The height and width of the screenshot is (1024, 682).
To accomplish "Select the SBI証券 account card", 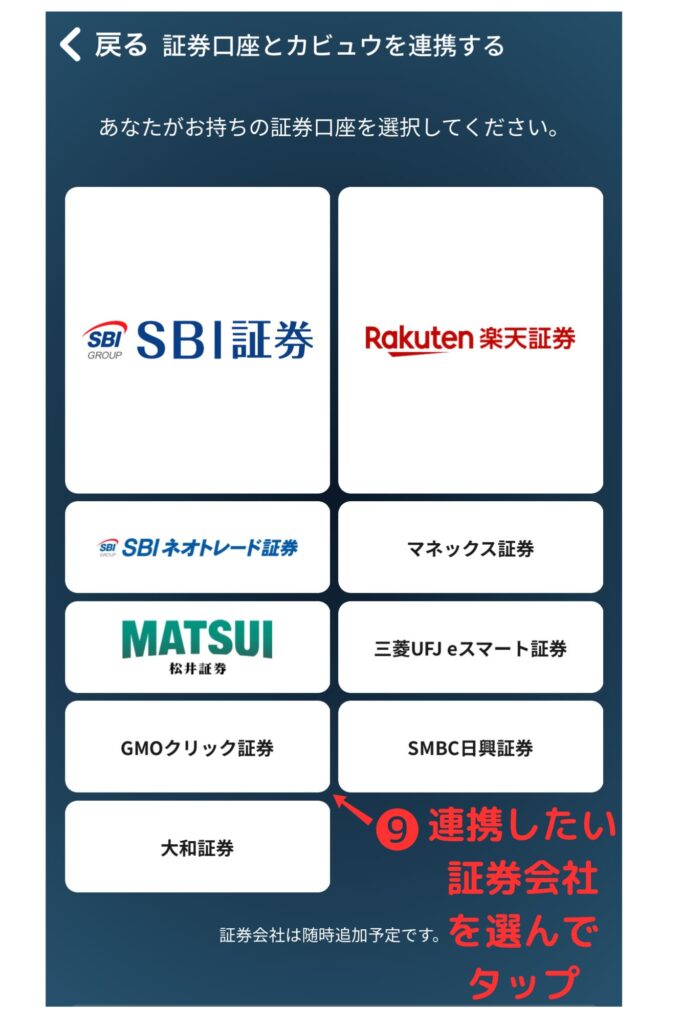I will 197,340.
